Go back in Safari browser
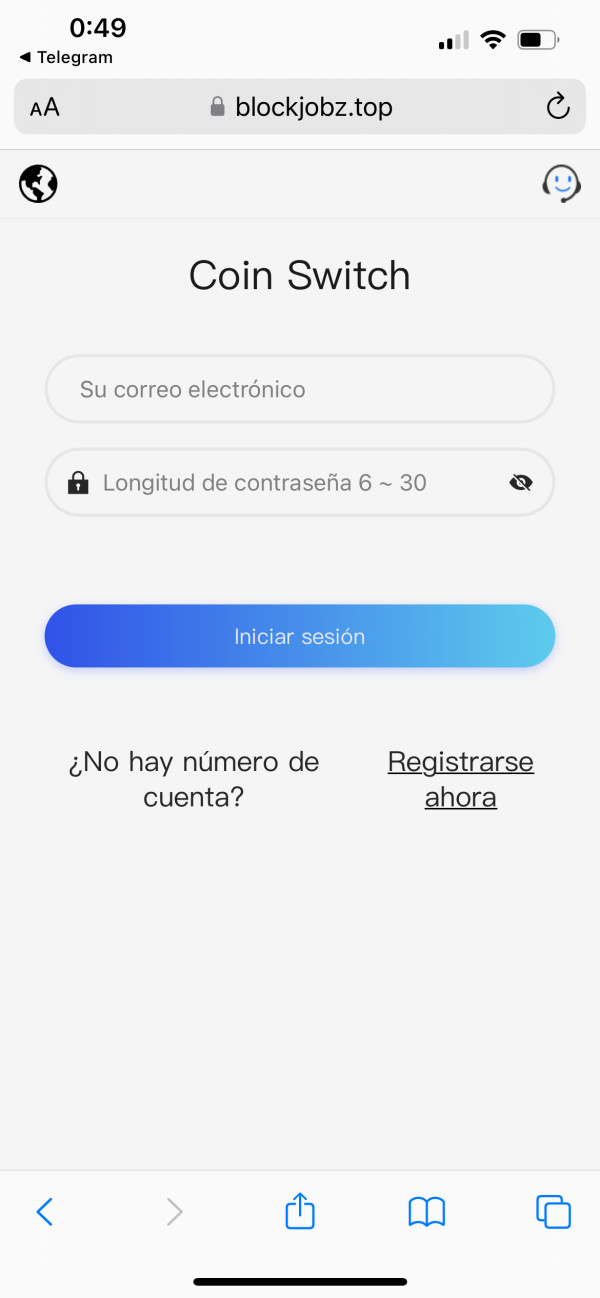The width and height of the screenshot is (600, 1298). point(44,1212)
